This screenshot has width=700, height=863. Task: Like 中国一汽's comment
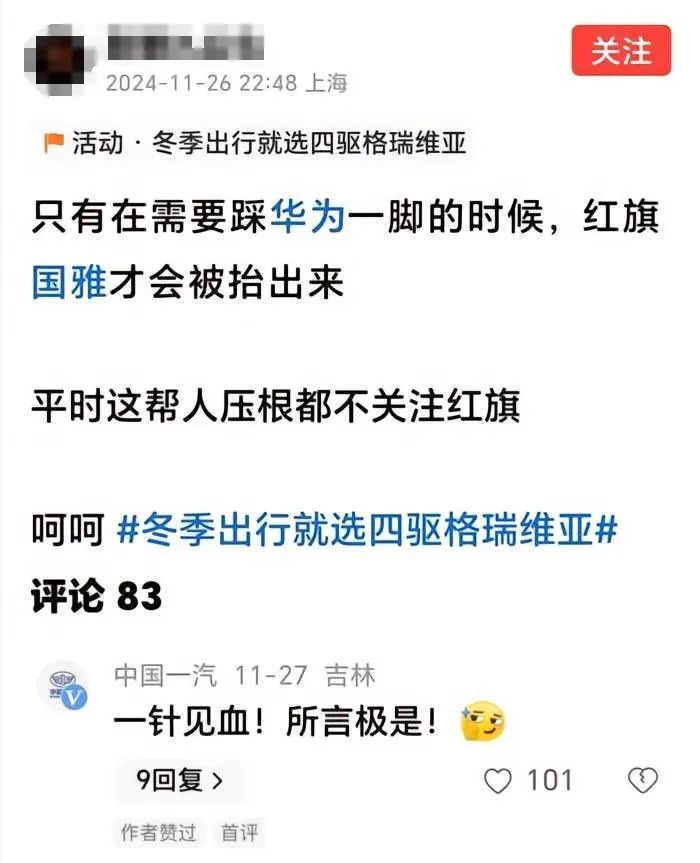point(497,780)
